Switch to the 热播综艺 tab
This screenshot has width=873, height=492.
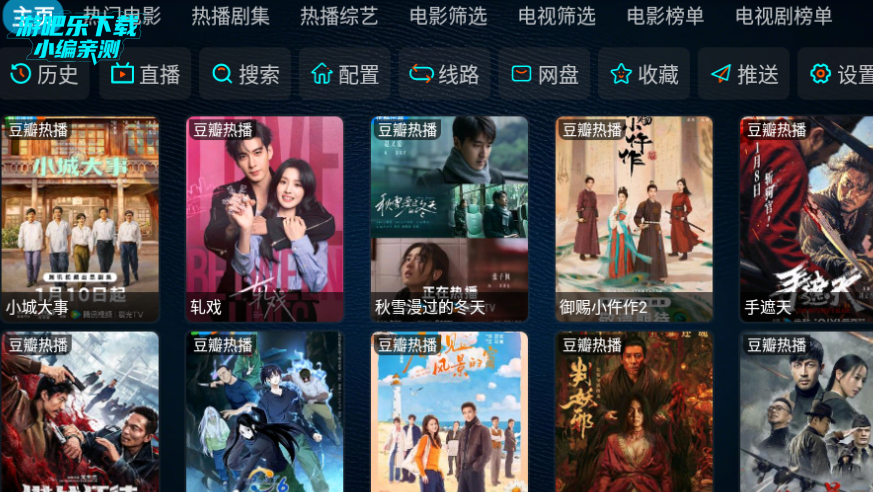339,16
